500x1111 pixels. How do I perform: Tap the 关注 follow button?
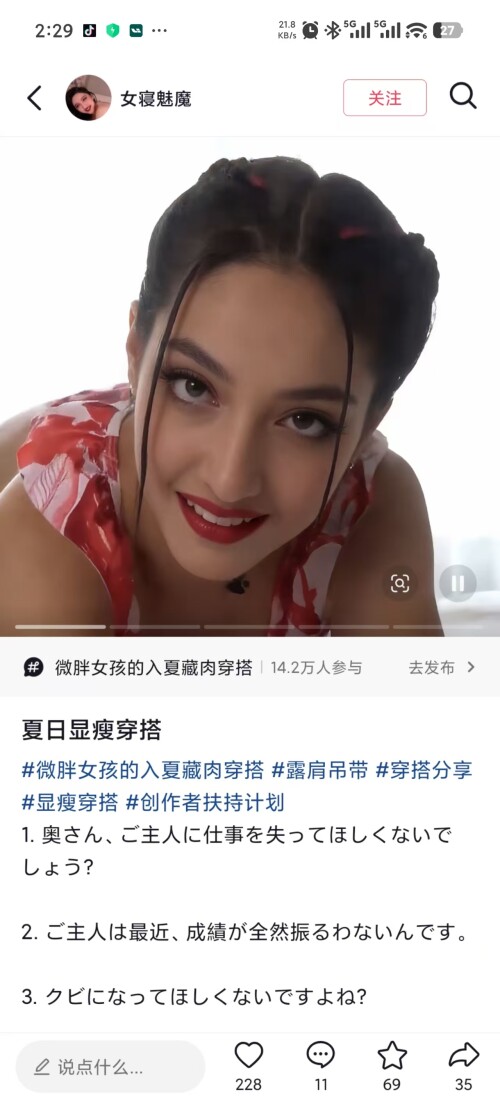385,98
